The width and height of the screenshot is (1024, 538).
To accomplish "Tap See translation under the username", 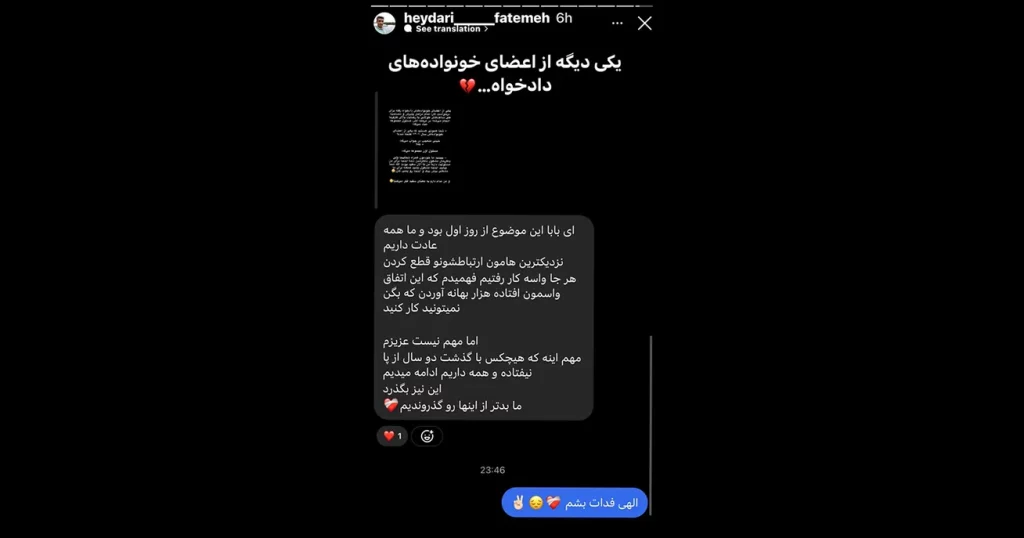I will coord(448,29).
